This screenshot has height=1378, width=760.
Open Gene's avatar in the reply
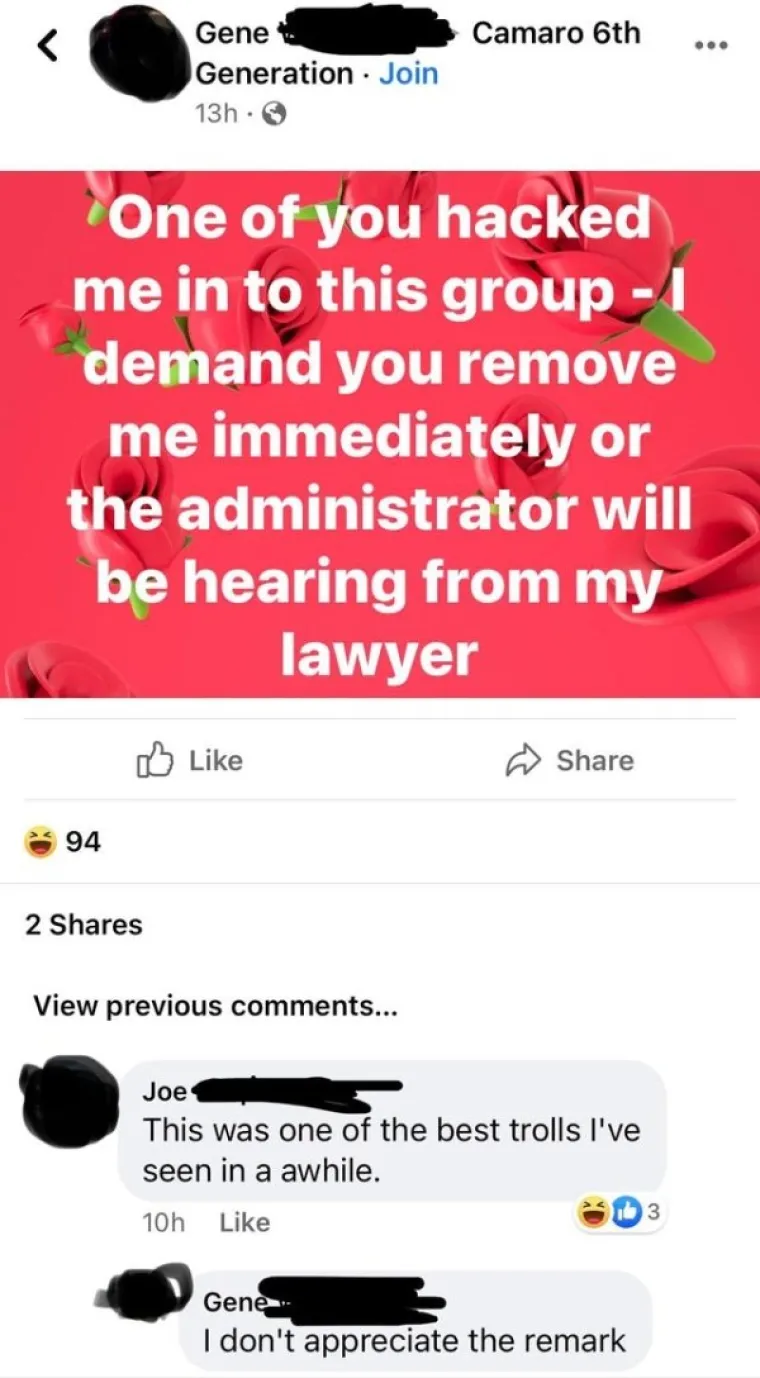[x=145, y=1294]
